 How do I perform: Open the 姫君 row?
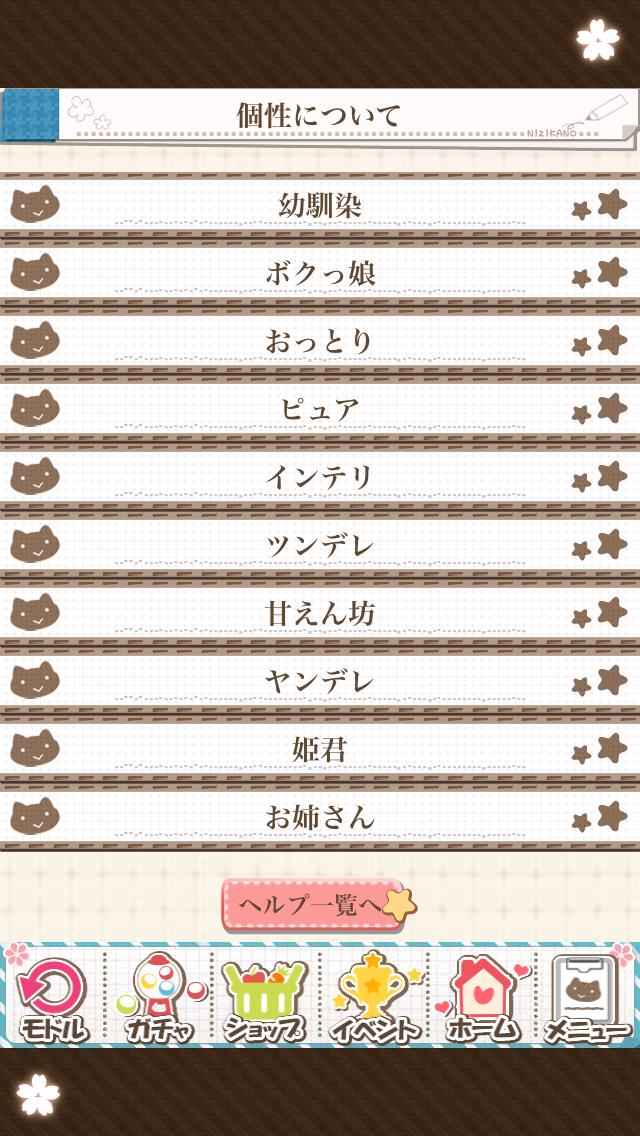pyautogui.click(x=320, y=750)
